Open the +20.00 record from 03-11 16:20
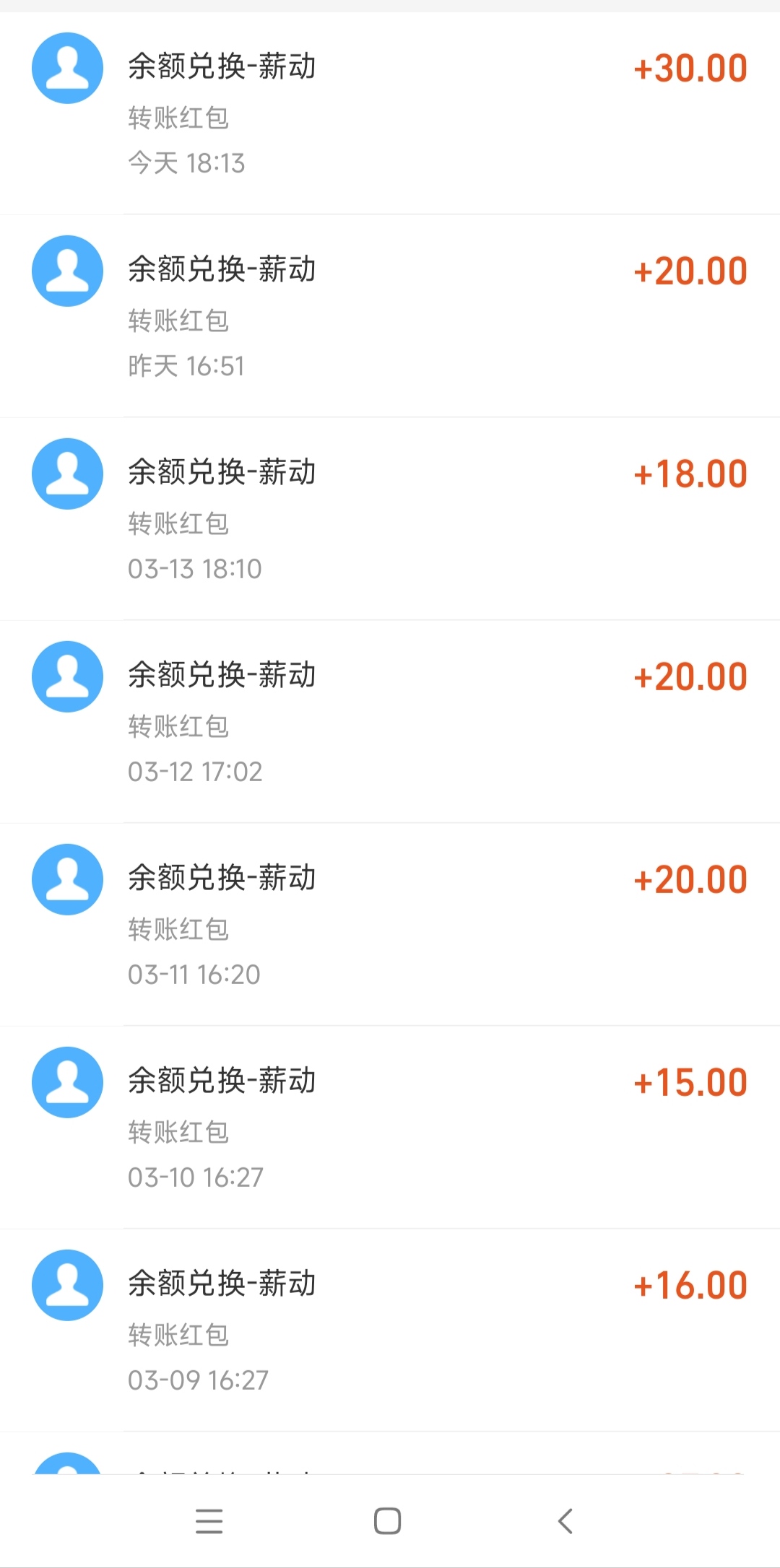Image resolution: width=780 pixels, height=1568 pixels. point(390,924)
